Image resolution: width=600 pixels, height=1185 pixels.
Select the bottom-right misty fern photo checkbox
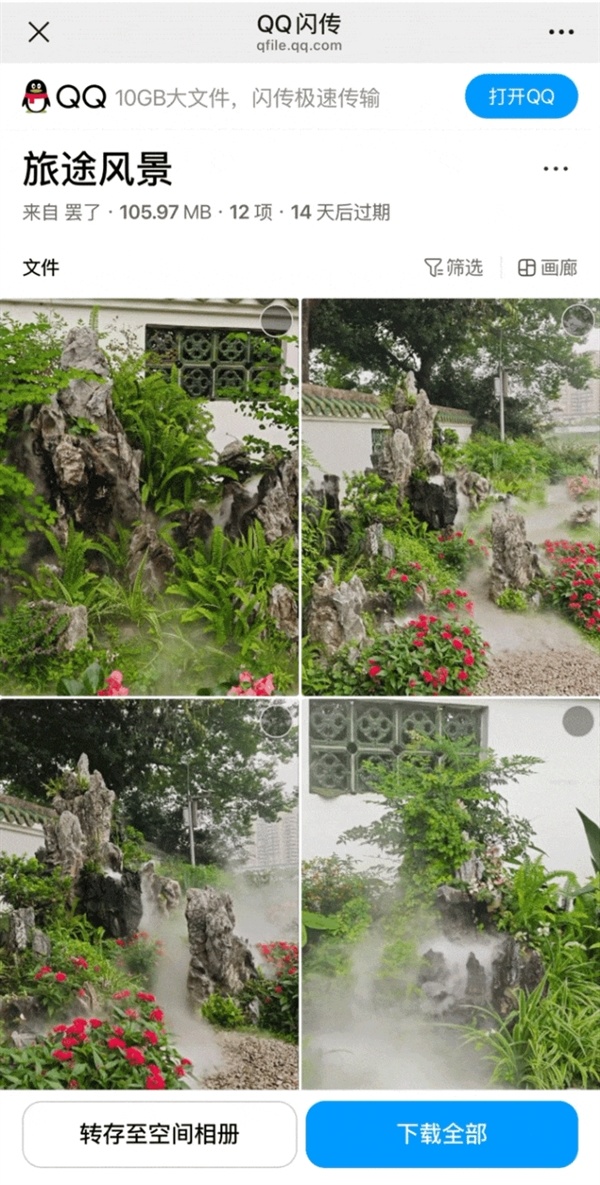tap(577, 720)
